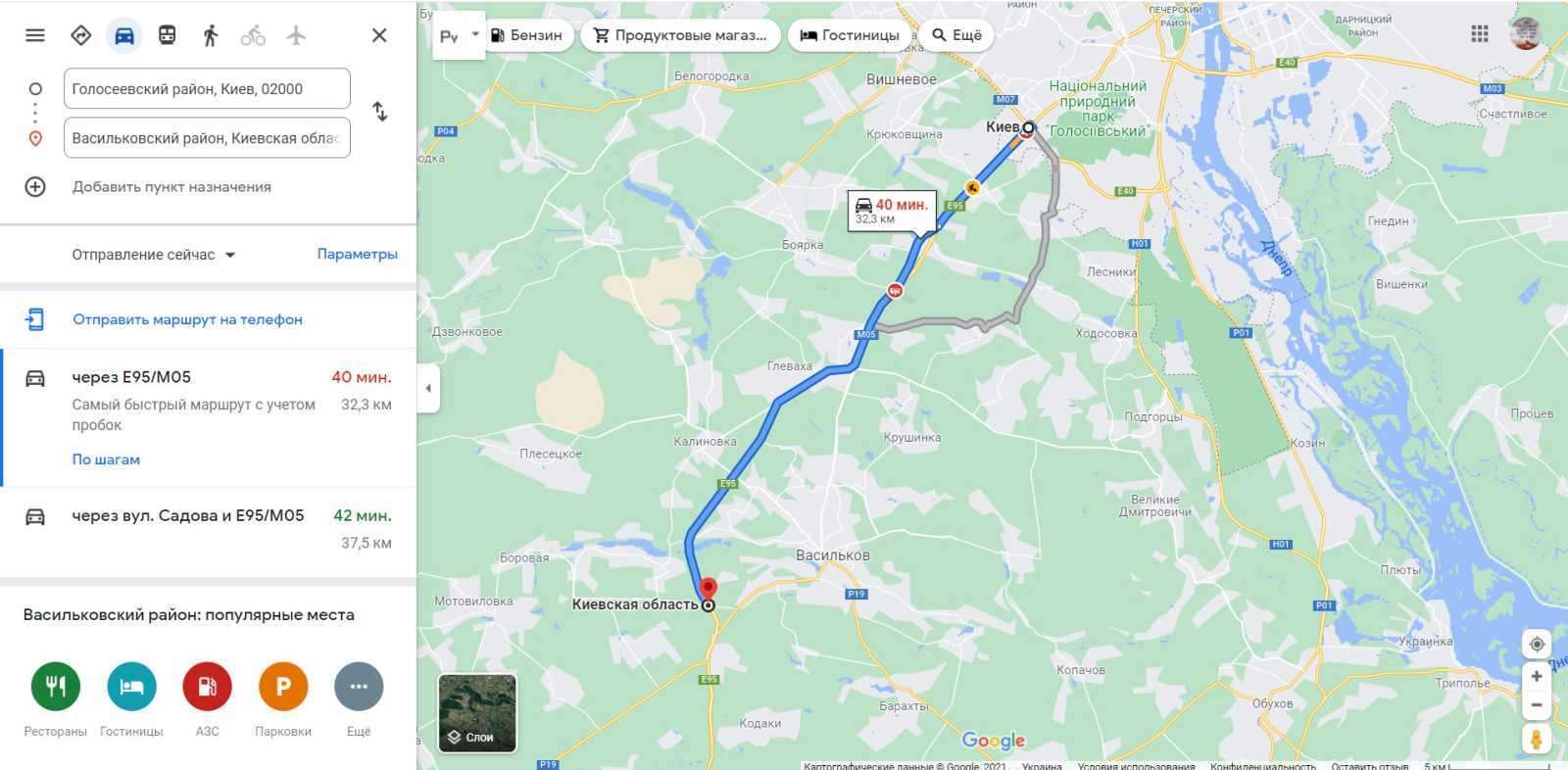Screen dimensions: 1568x770
Task: Edit the Голосеевский район starting point field
Action: click(206, 89)
